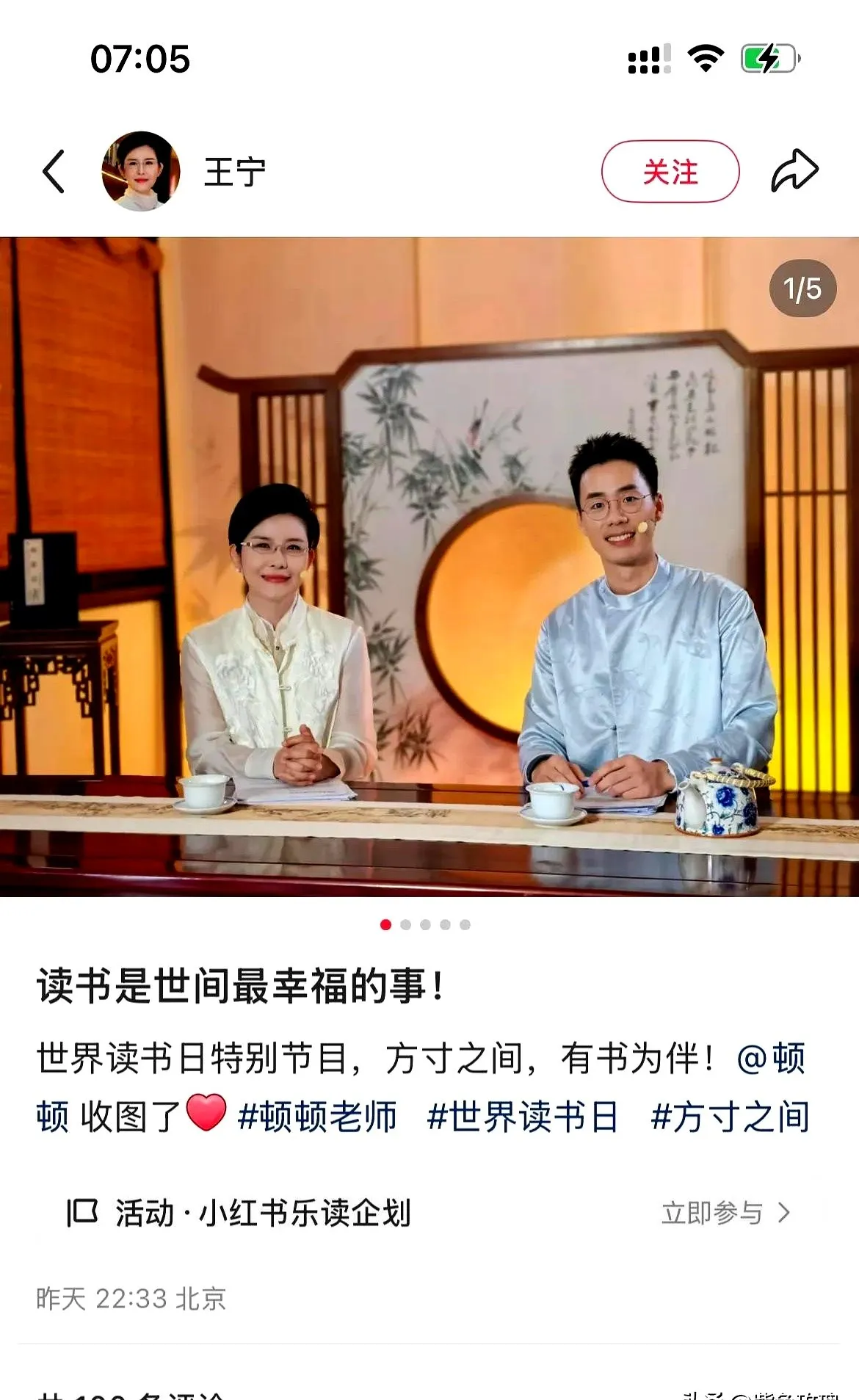The width and height of the screenshot is (859, 1400).
Task: Share this post via arrow icon
Action: point(794,172)
